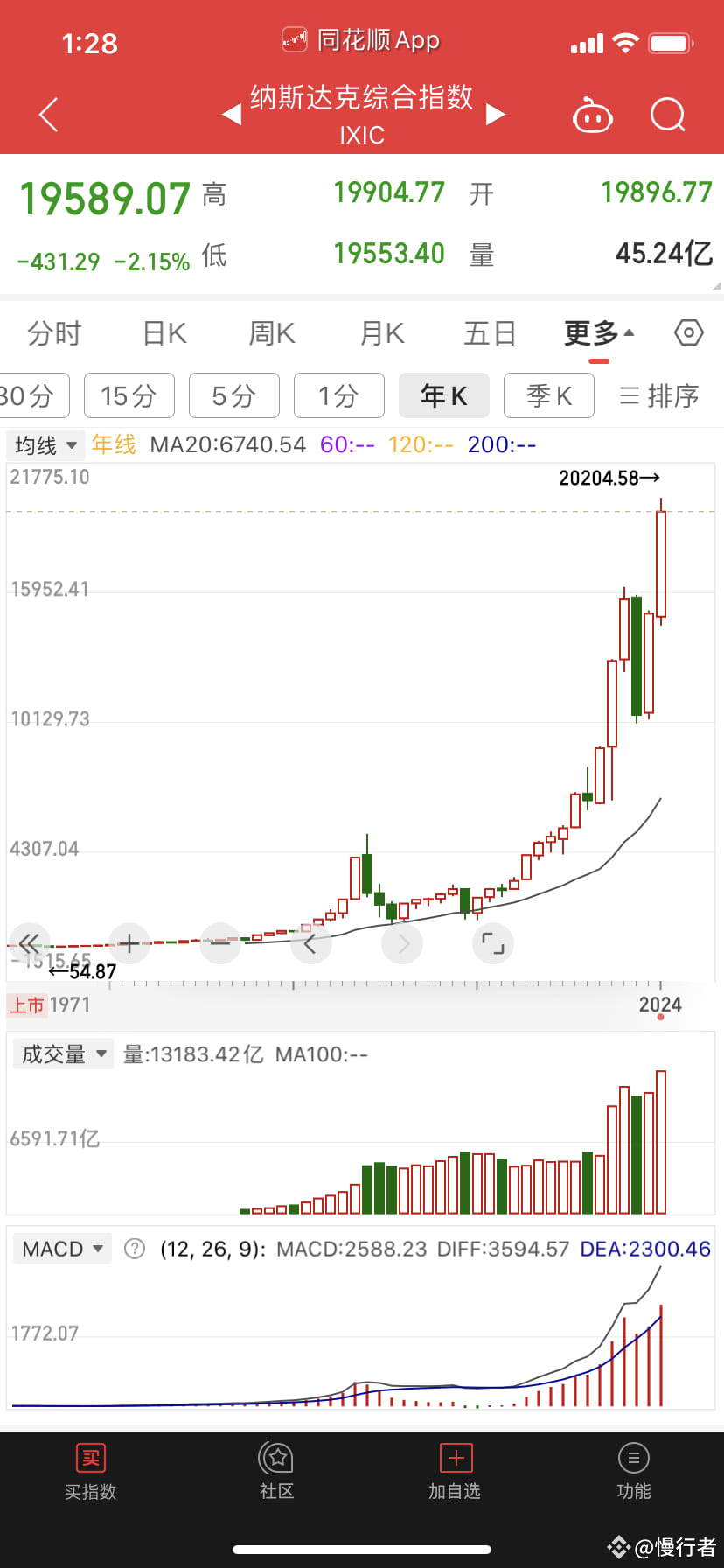
Task: Open the 均线 indicator dropdown
Action: (45, 444)
